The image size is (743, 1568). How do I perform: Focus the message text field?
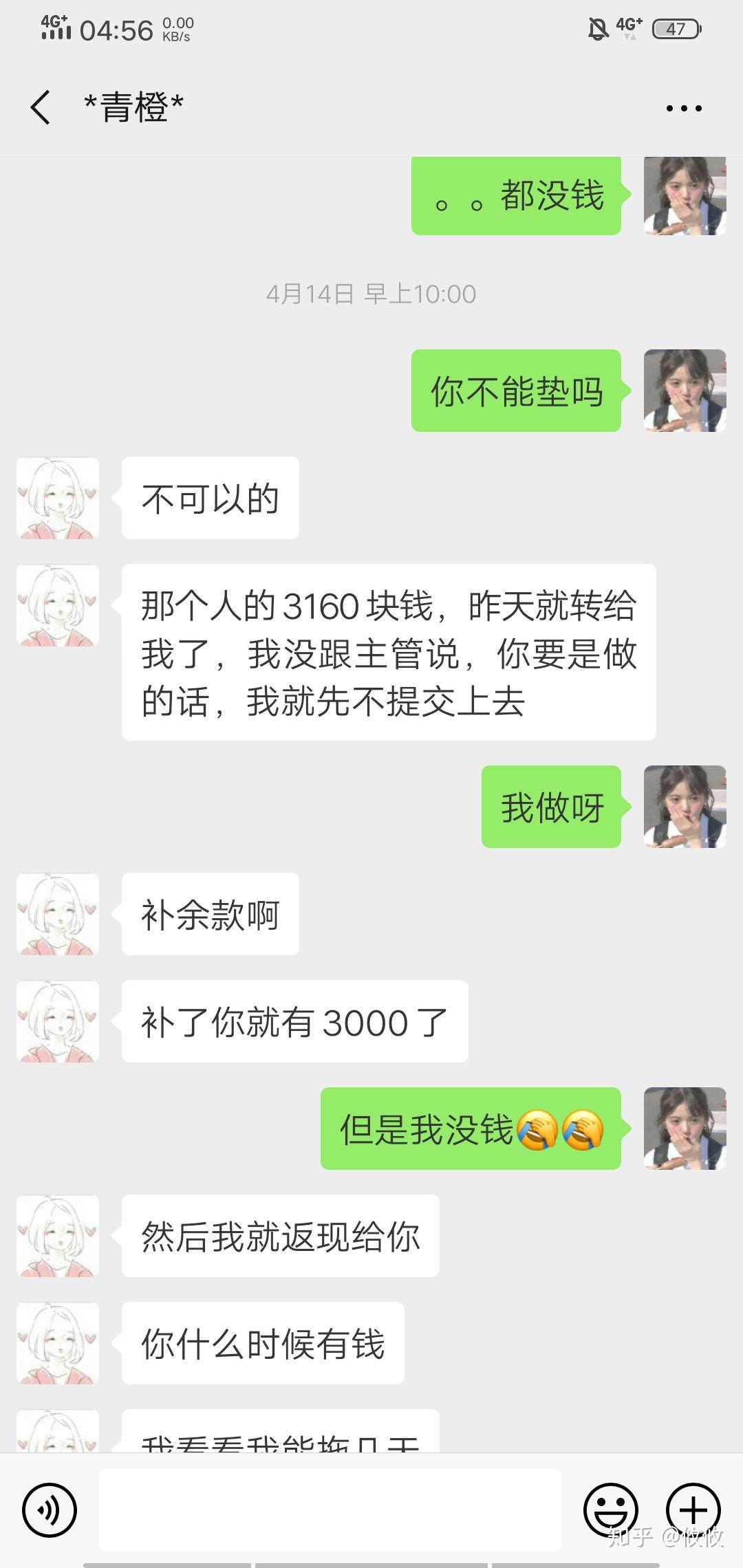(x=330, y=1510)
